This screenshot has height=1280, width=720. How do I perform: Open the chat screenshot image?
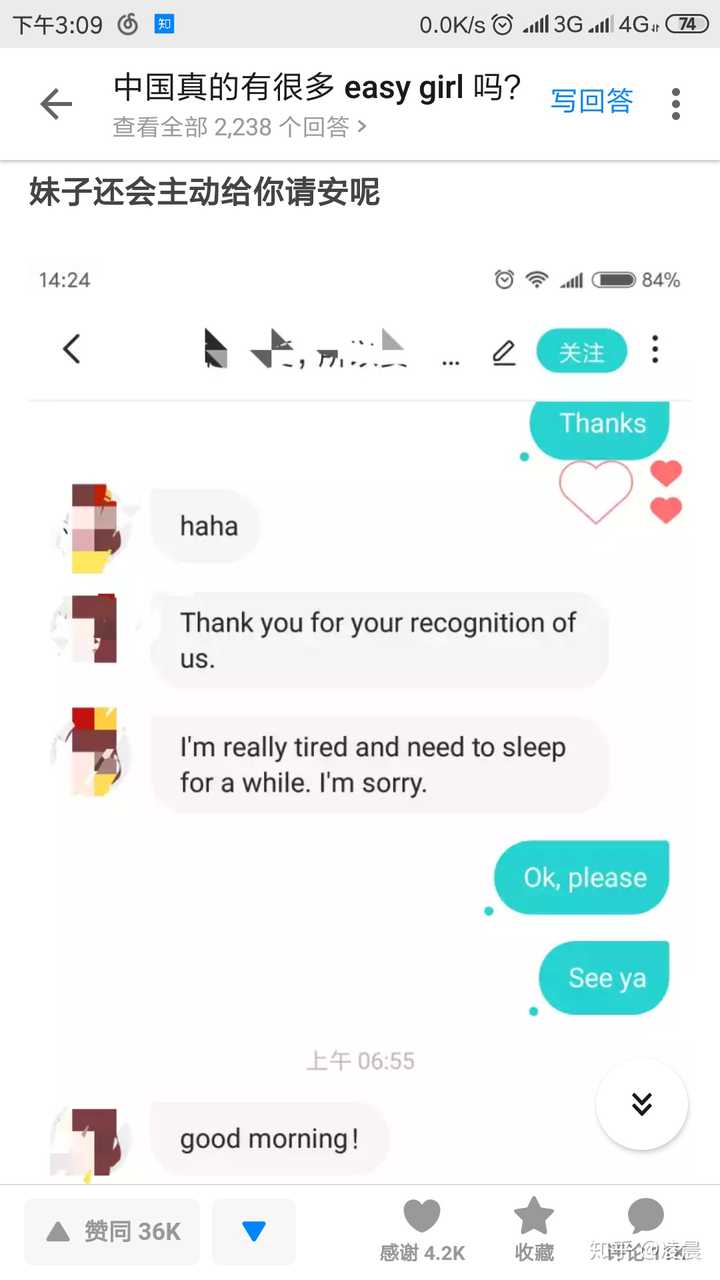[x=360, y=700]
